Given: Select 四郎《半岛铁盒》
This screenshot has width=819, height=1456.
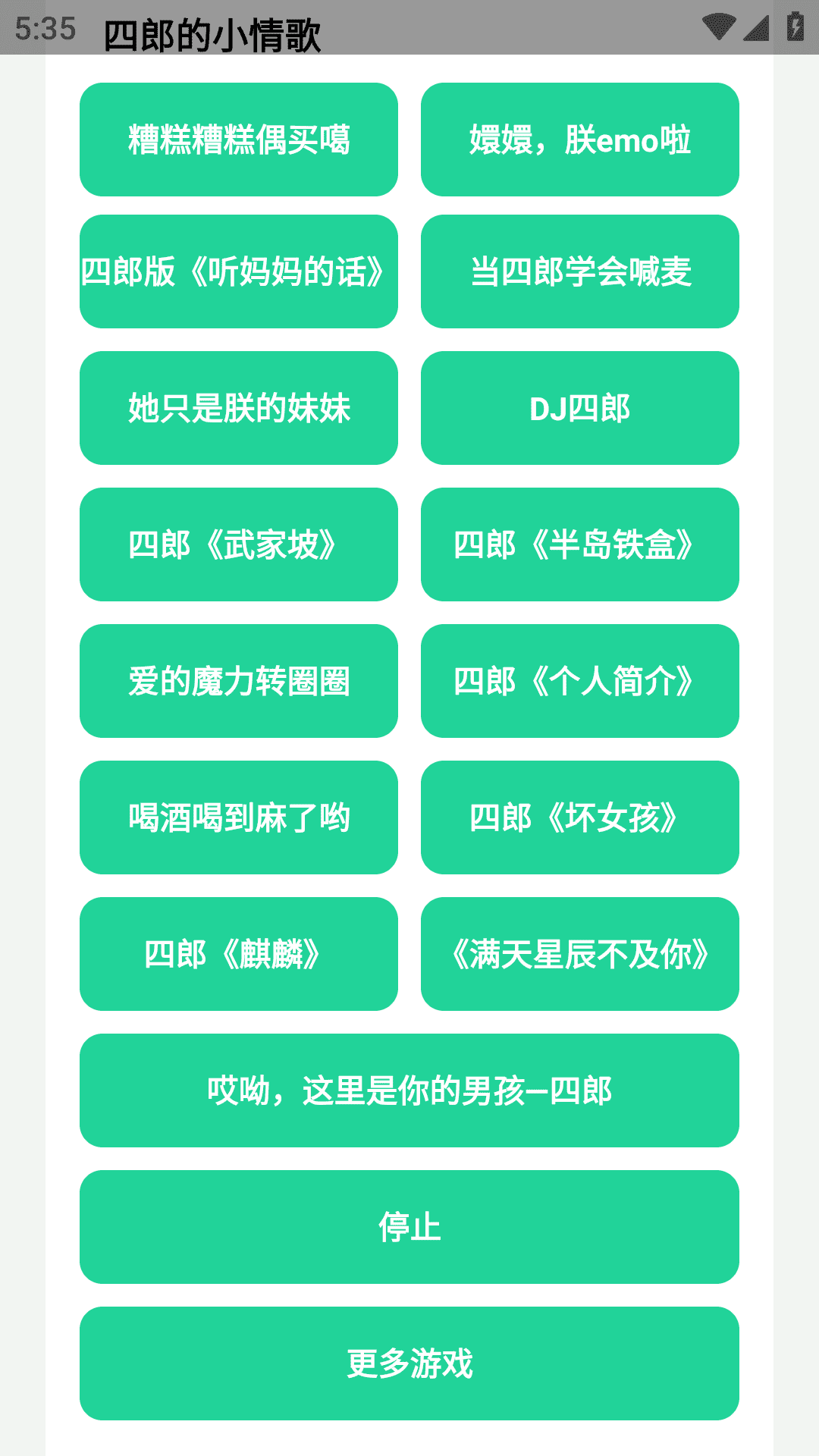Looking at the screenshot, I should pyautogui.click(x=580, y=544).
